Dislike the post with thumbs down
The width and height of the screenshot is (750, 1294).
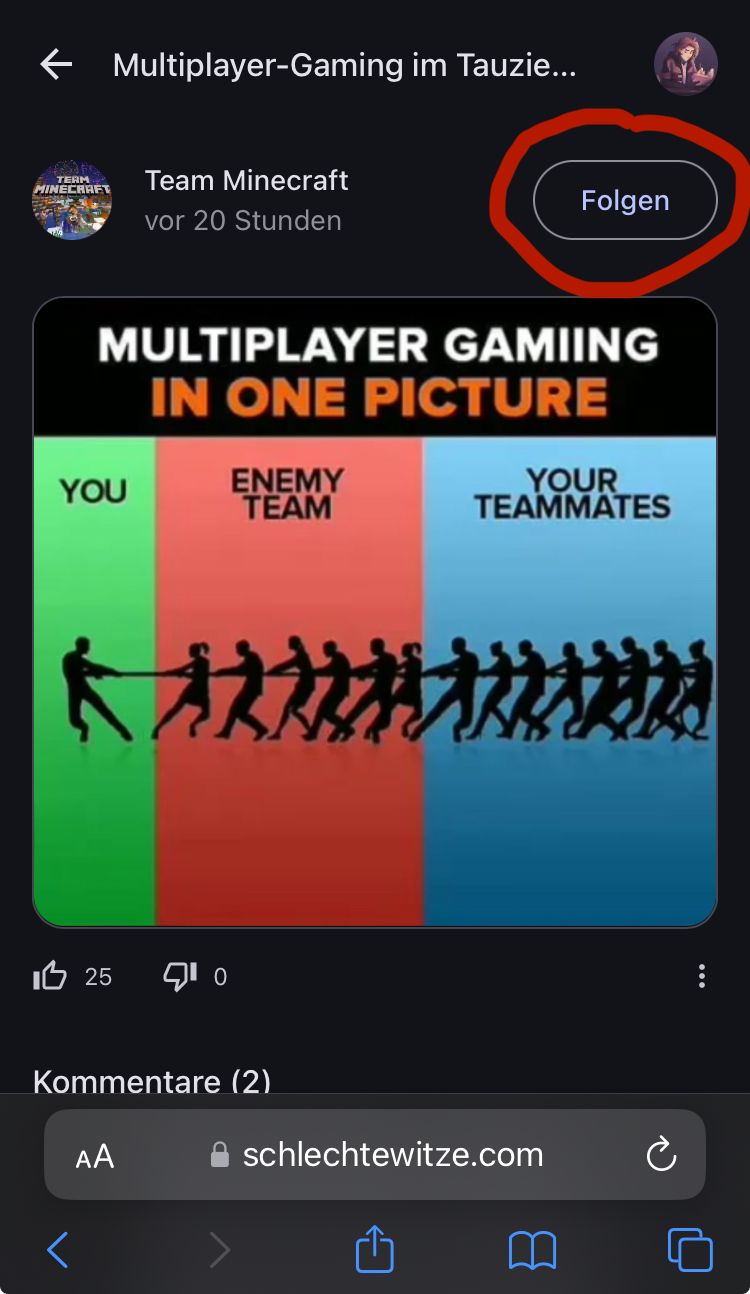click(x=180, y=976)
